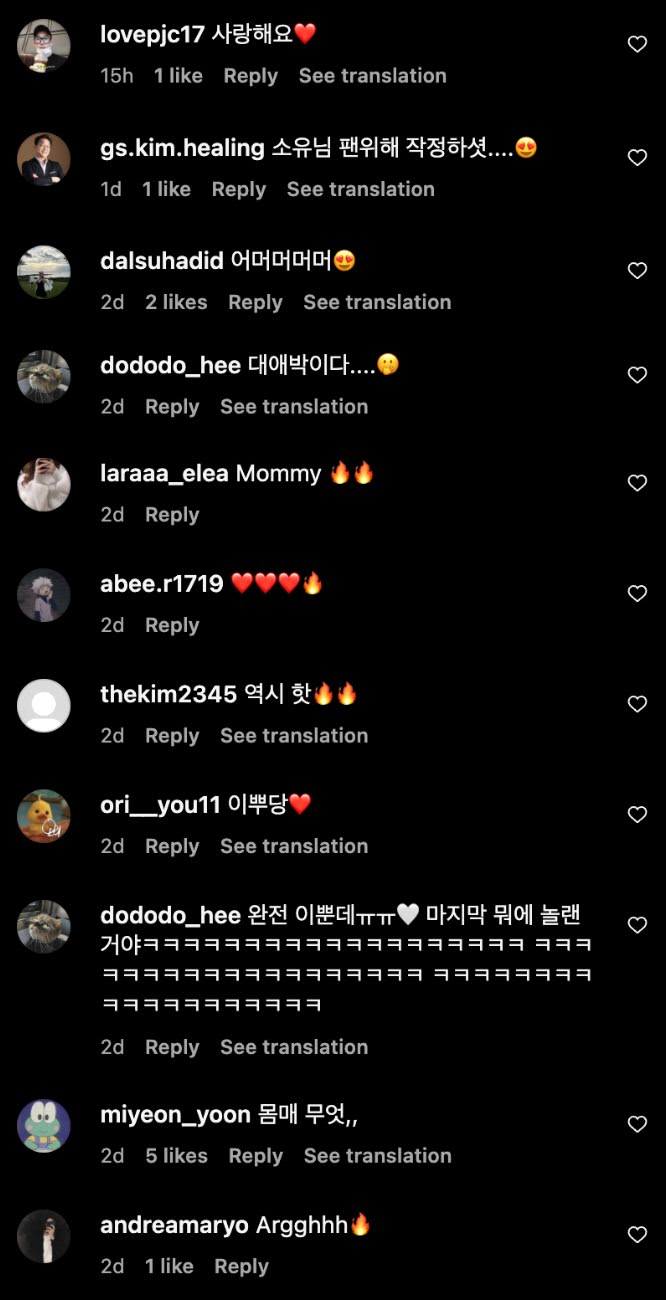666x1300 pixels.
Task: Open thekim2345's profile picture
Action: coord(44,706)
